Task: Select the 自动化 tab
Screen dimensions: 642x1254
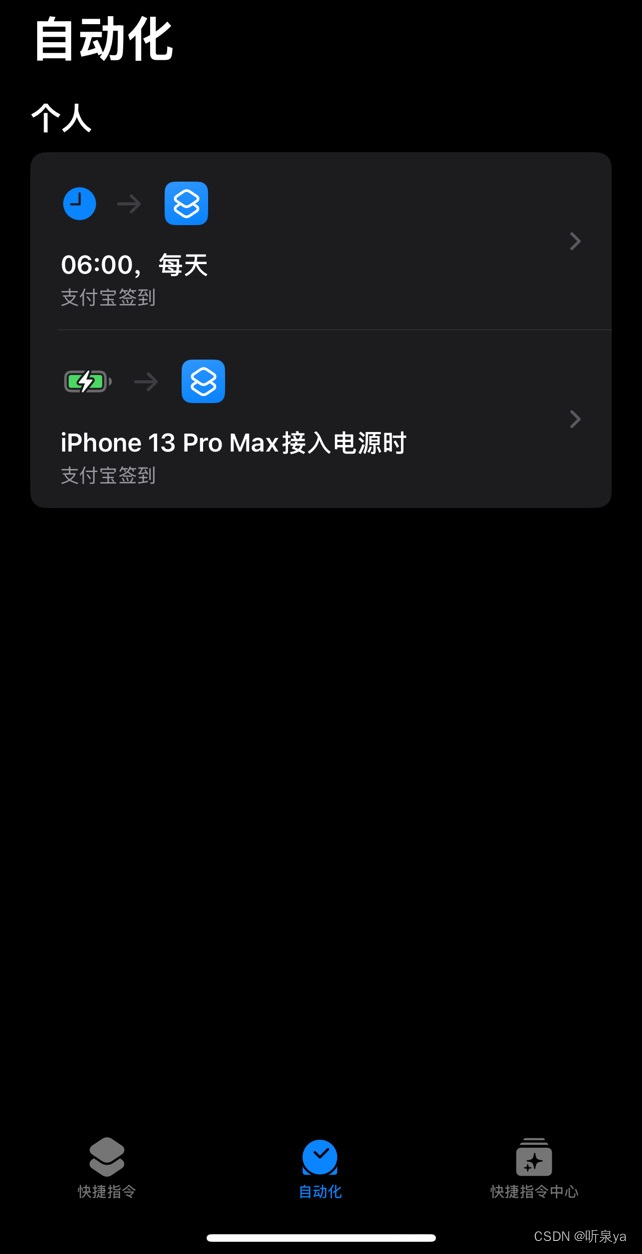Action: tap(320, 1167)
